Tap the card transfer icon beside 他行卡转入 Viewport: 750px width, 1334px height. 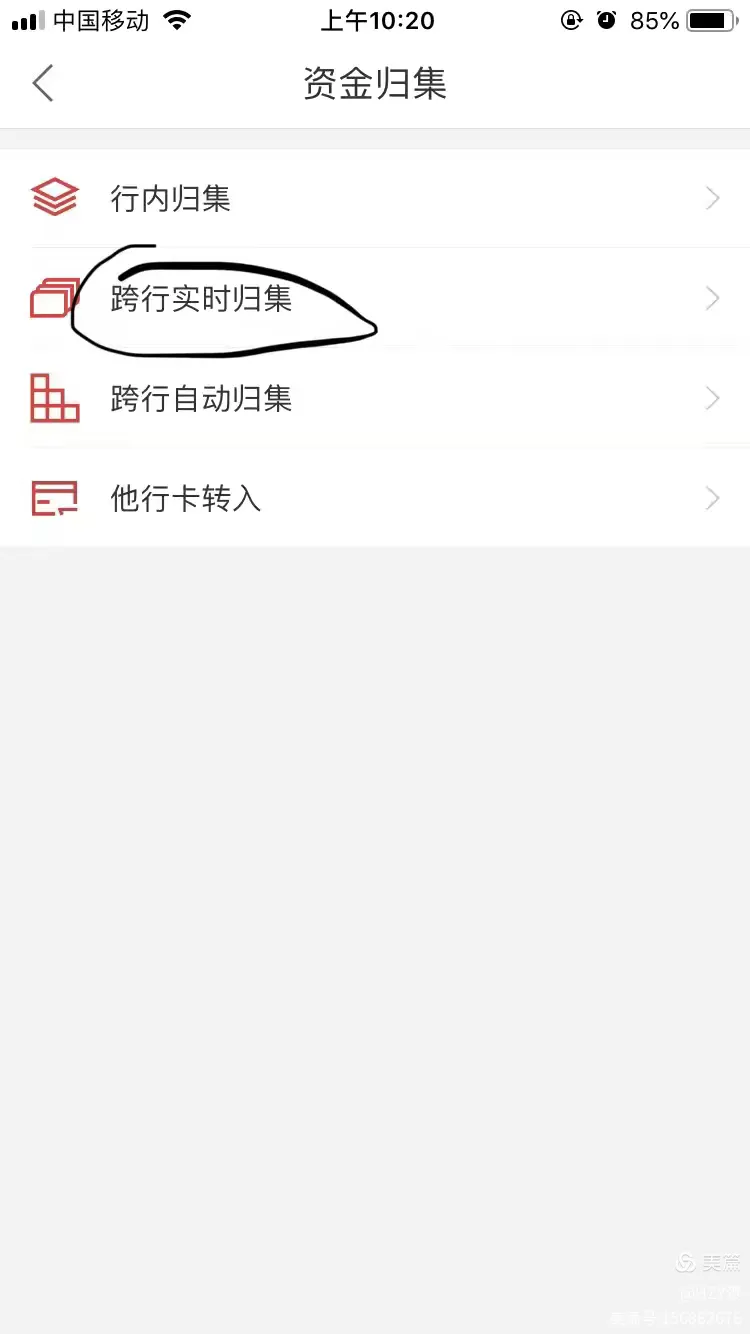click(x=55, y=497)
